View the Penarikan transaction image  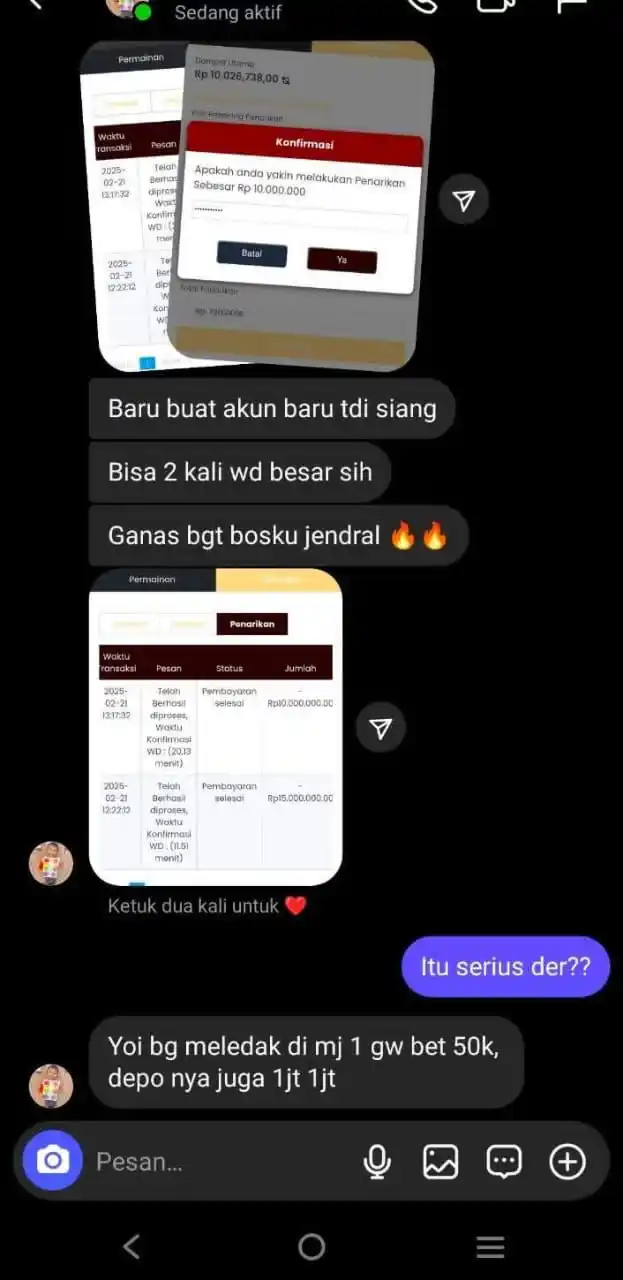[x=215, y=727]
